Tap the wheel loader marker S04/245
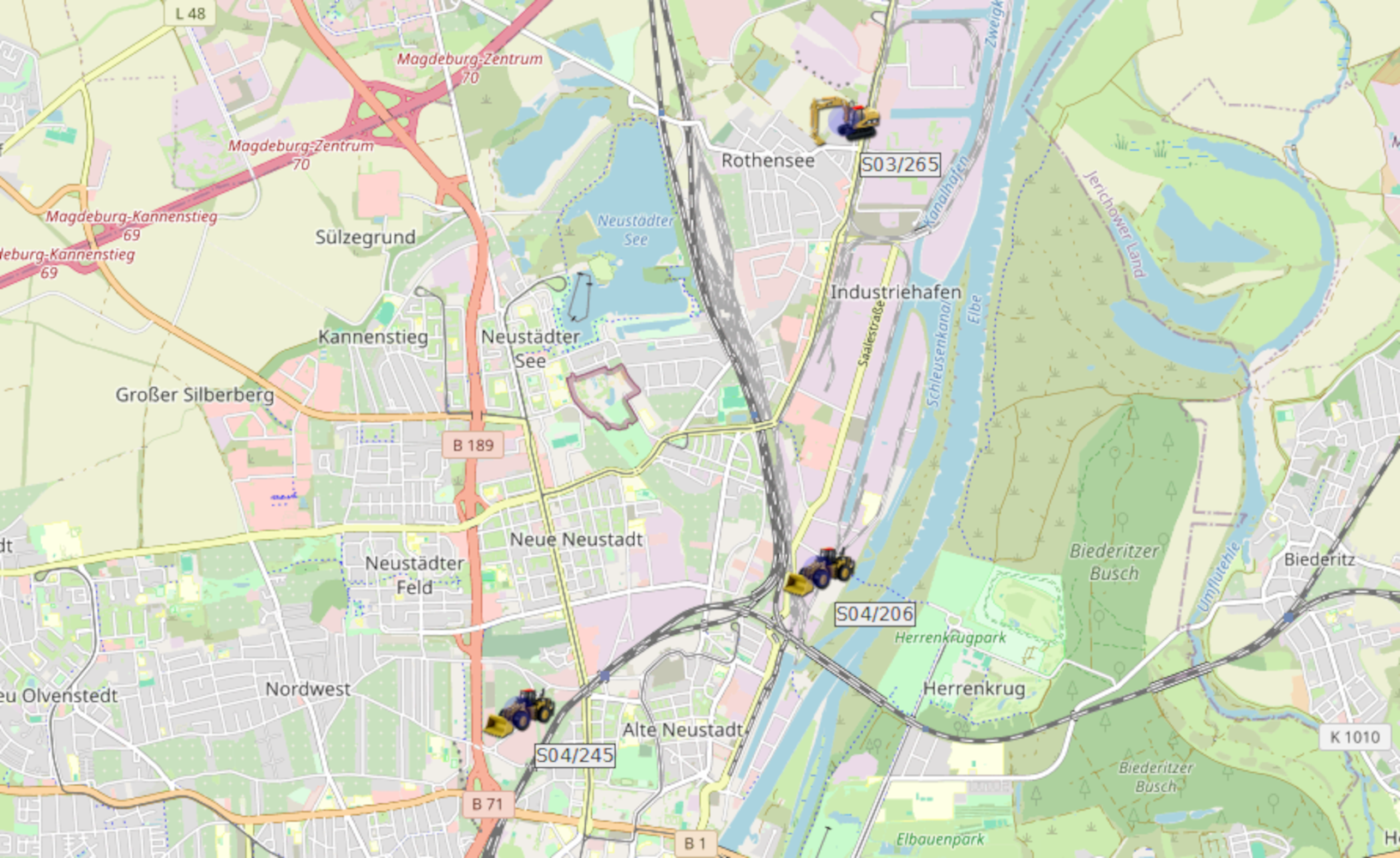 (520, 712)
